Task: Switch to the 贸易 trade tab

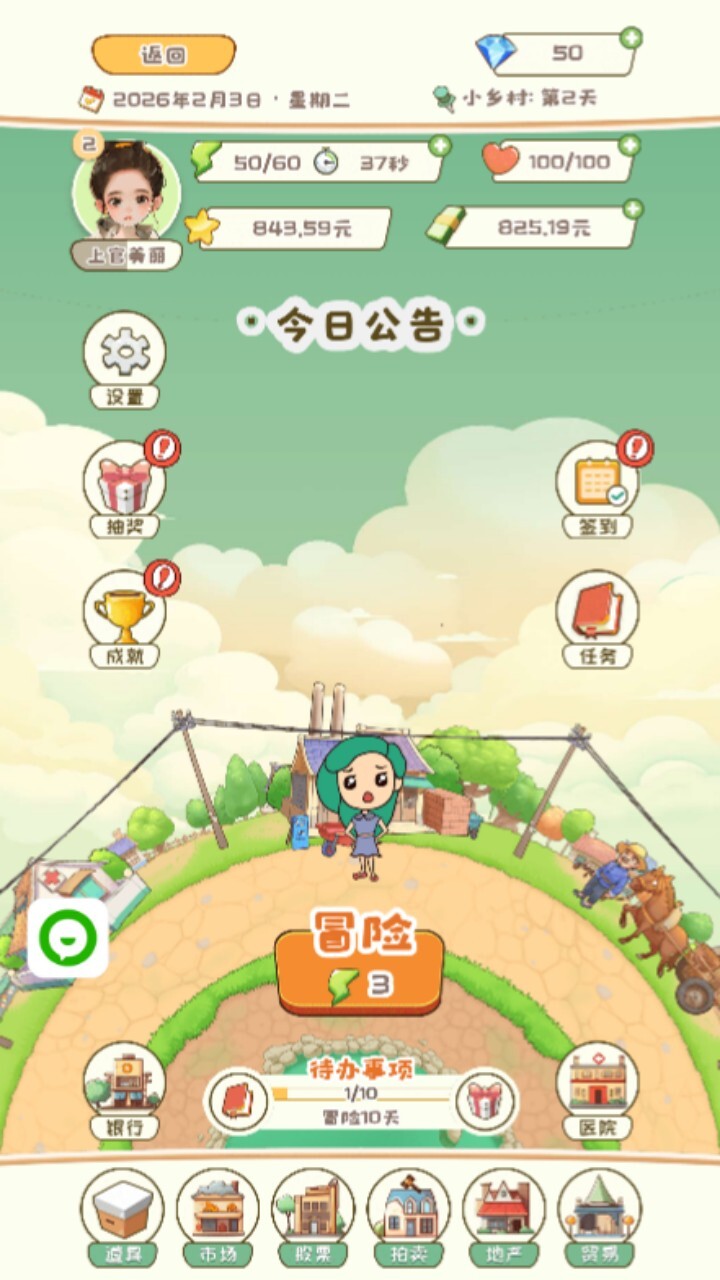Action: point(598,1215)
